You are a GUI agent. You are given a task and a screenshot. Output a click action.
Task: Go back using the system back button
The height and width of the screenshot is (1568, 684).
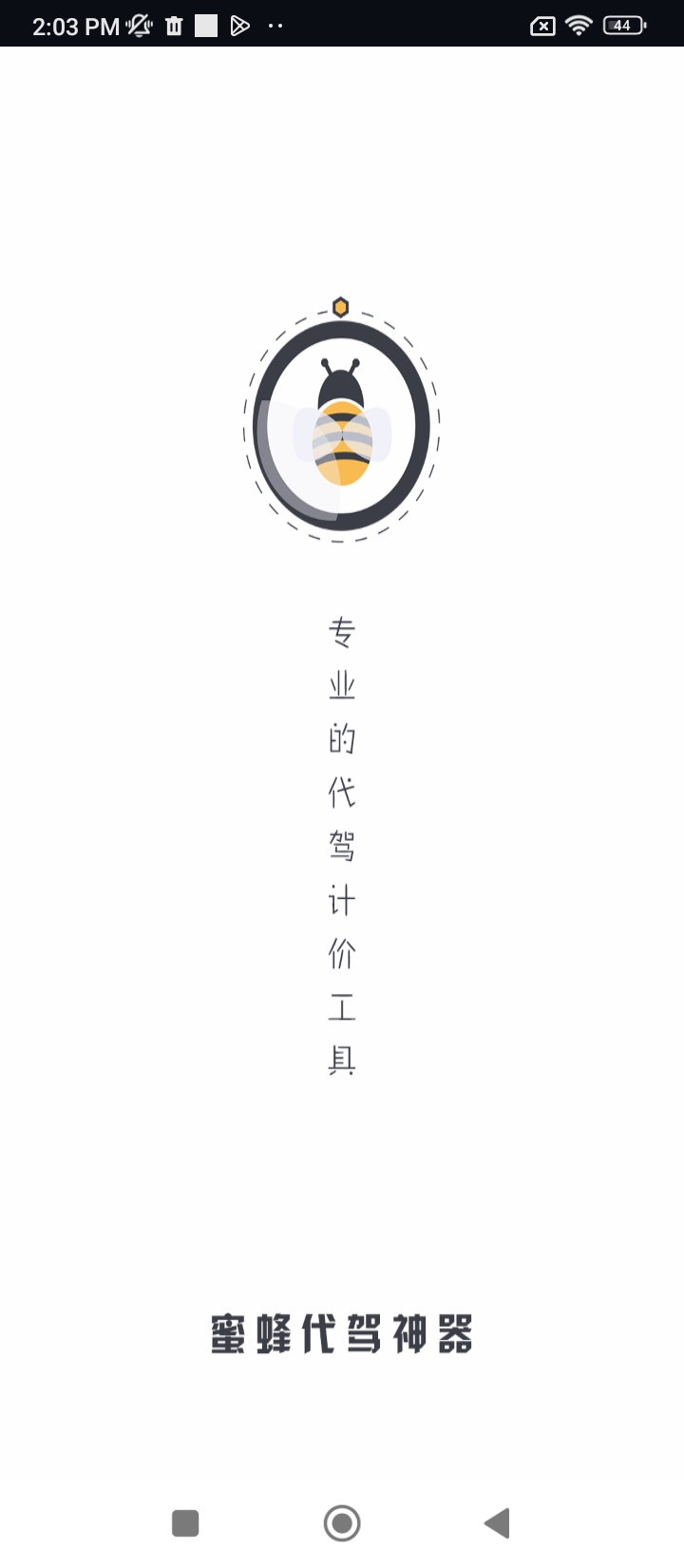pos(497,1522)
